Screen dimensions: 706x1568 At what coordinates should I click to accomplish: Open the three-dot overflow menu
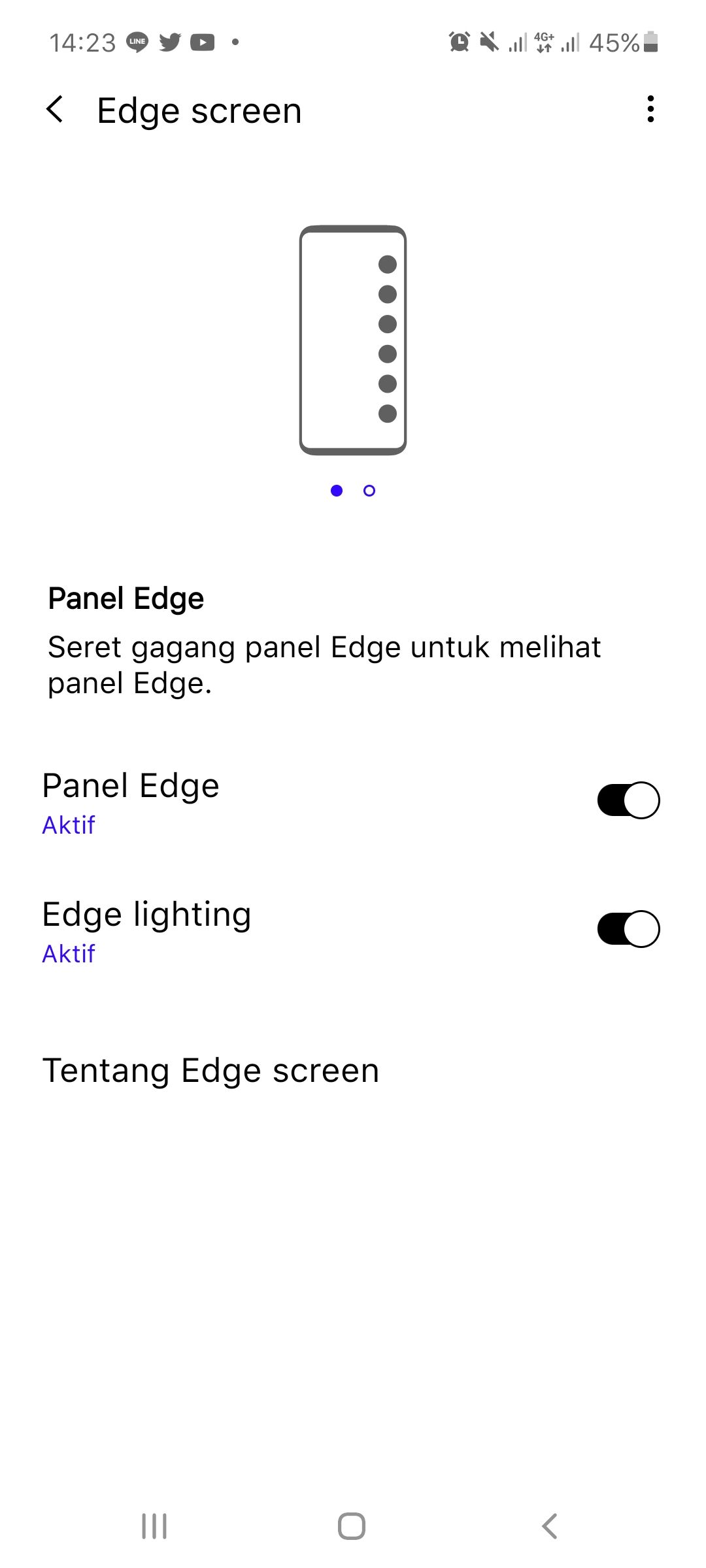[x=650, y=110]
